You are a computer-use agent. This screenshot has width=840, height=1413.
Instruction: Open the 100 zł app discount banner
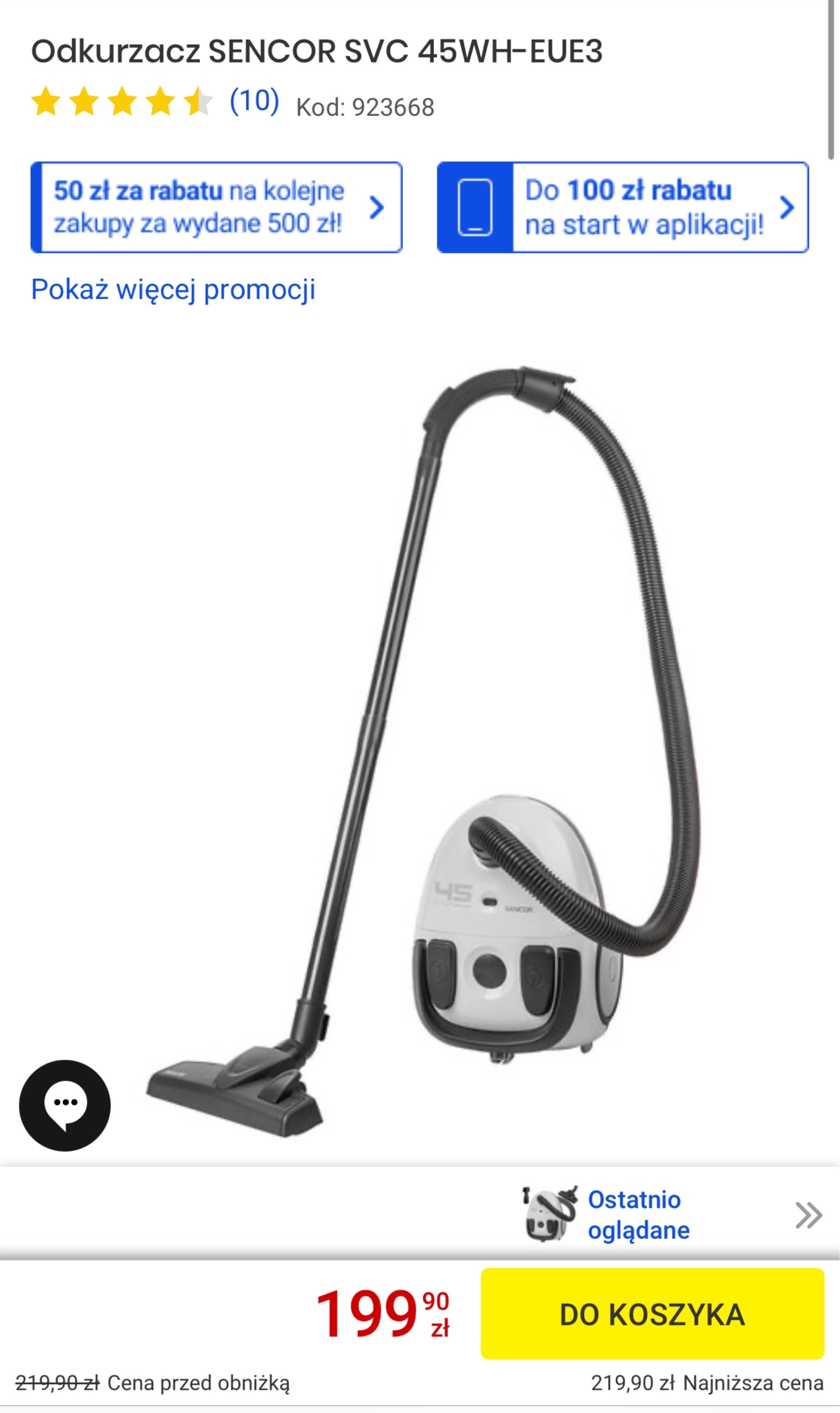pos(623,207)
